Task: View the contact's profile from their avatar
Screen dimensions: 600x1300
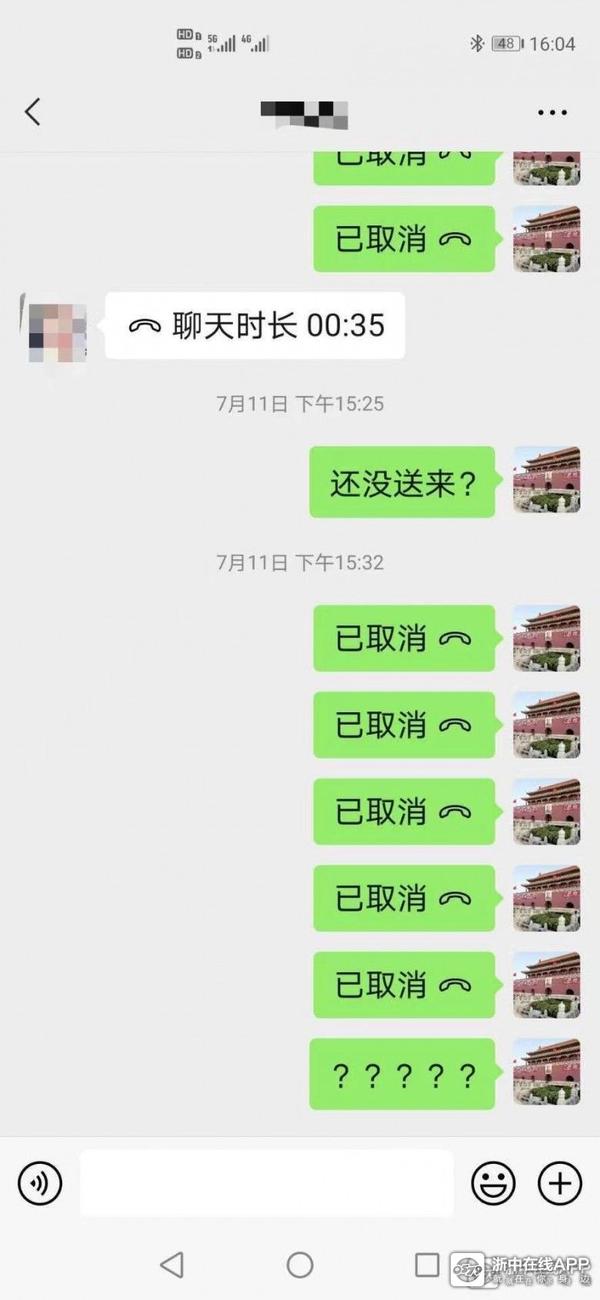Action: click(x=54, y=329)
